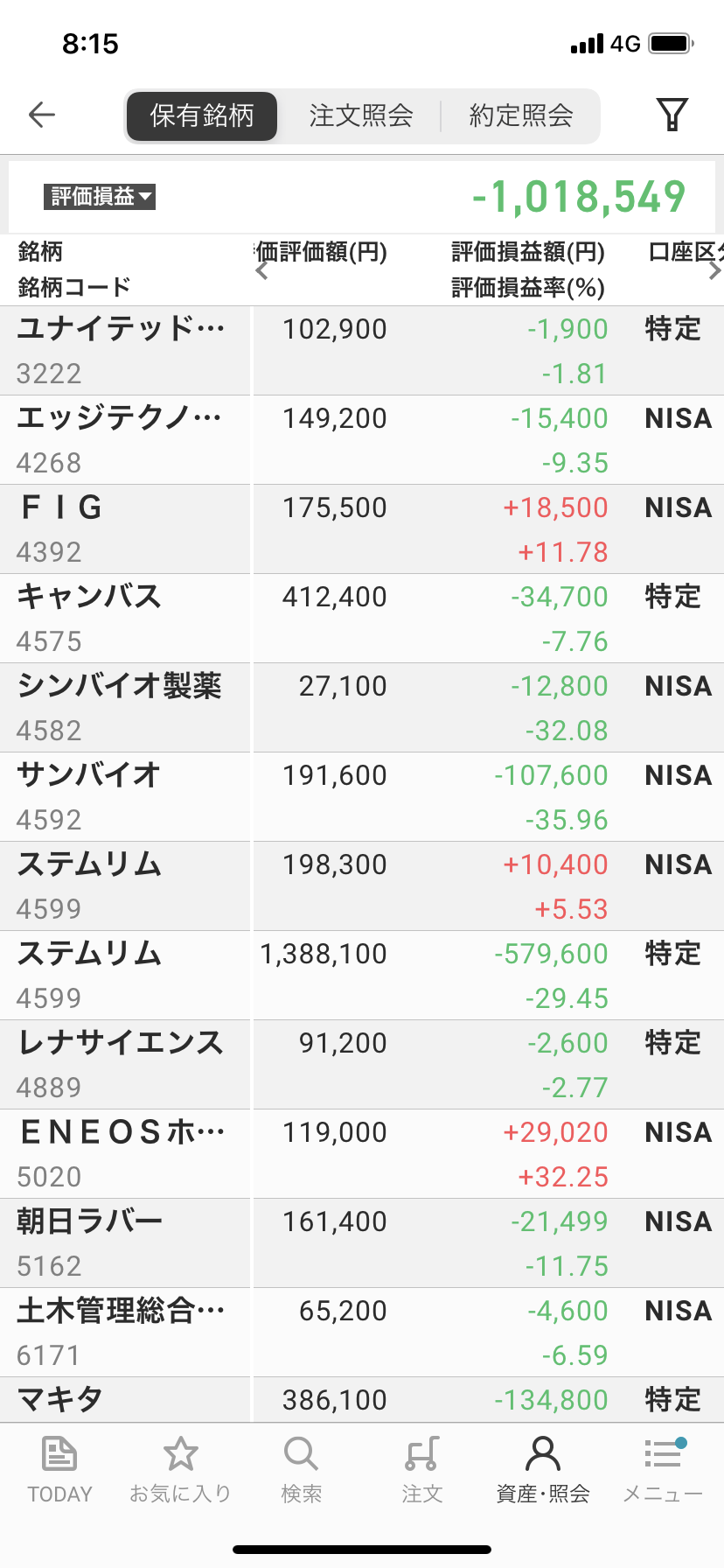The image size is (724, 1568).
Task: Select the 保有銘柄 tab
Action: coord(202,115)
